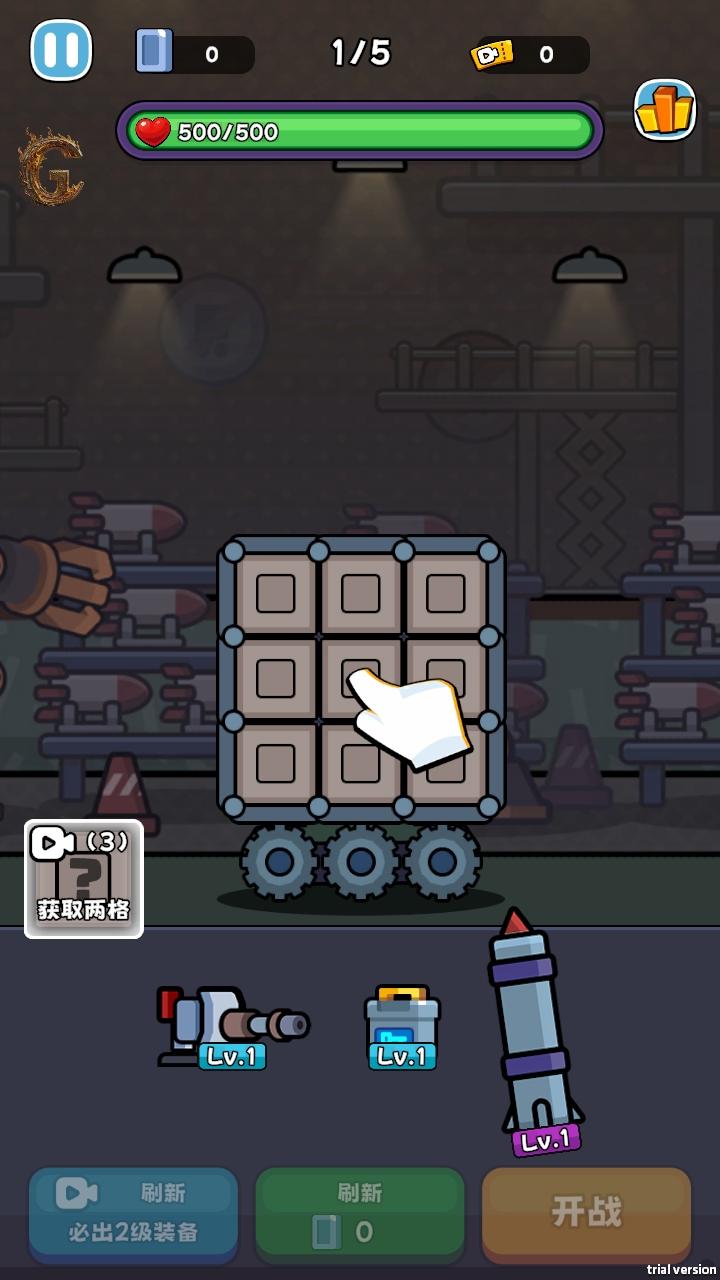Screen dimensions: 720x1280
Task: Pause the game
Action: pyautogui.click(x=61, y=50)
